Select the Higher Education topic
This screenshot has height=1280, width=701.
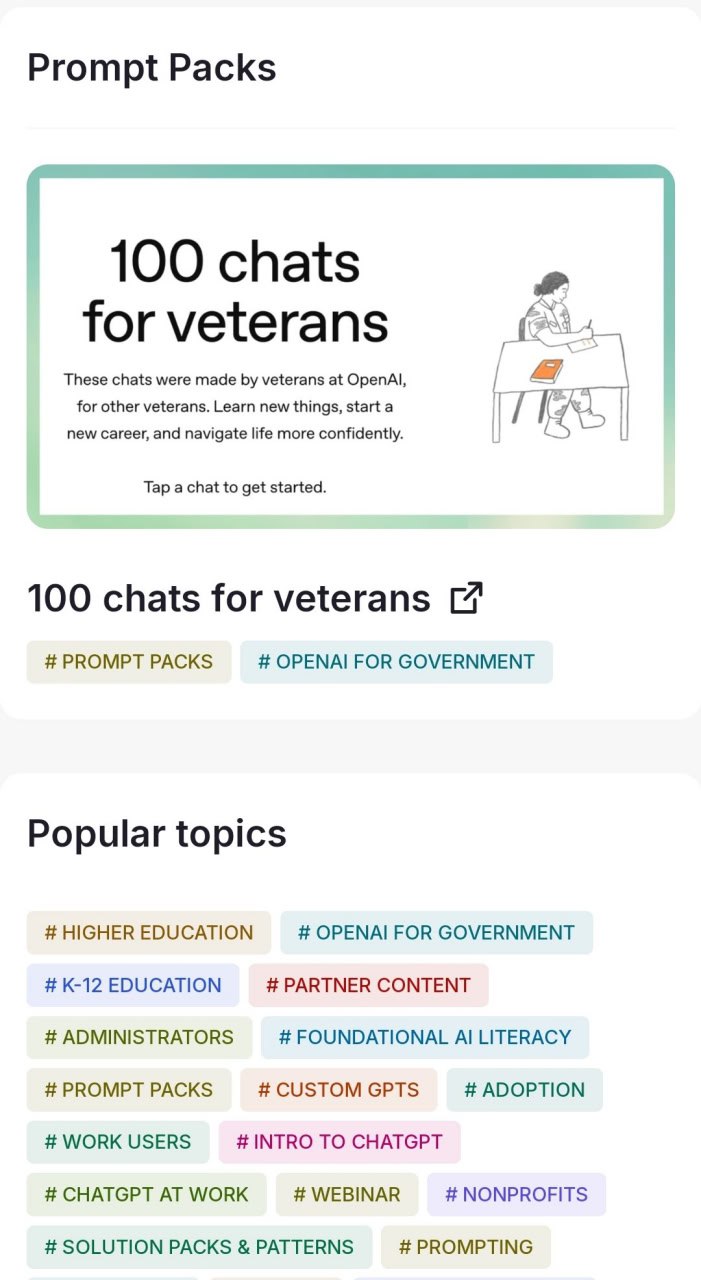(149, 933)
